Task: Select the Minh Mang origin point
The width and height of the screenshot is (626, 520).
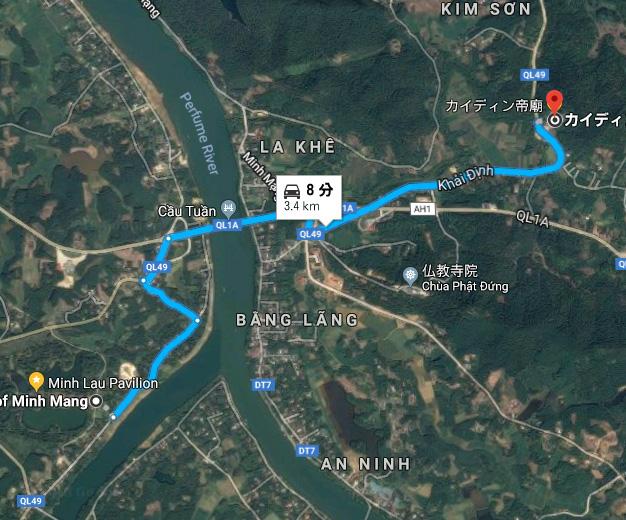Action: [x=96, y=401]
